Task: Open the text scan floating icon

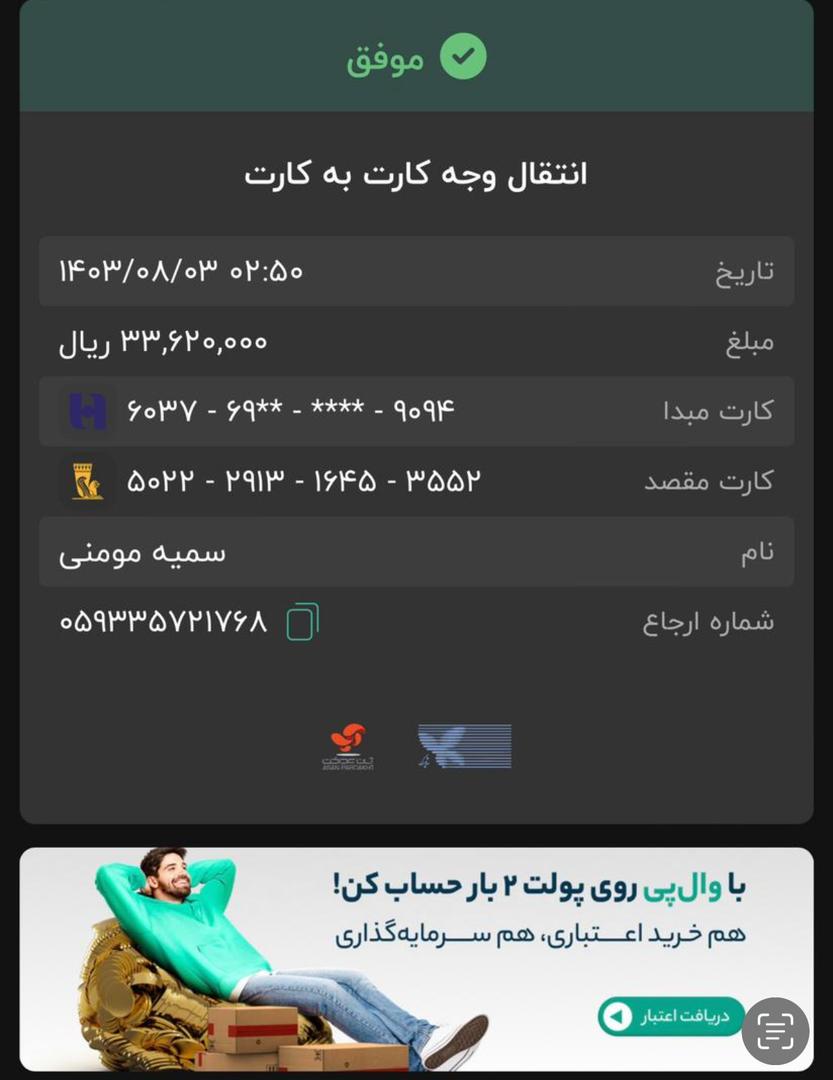Action: point(775,1030)
